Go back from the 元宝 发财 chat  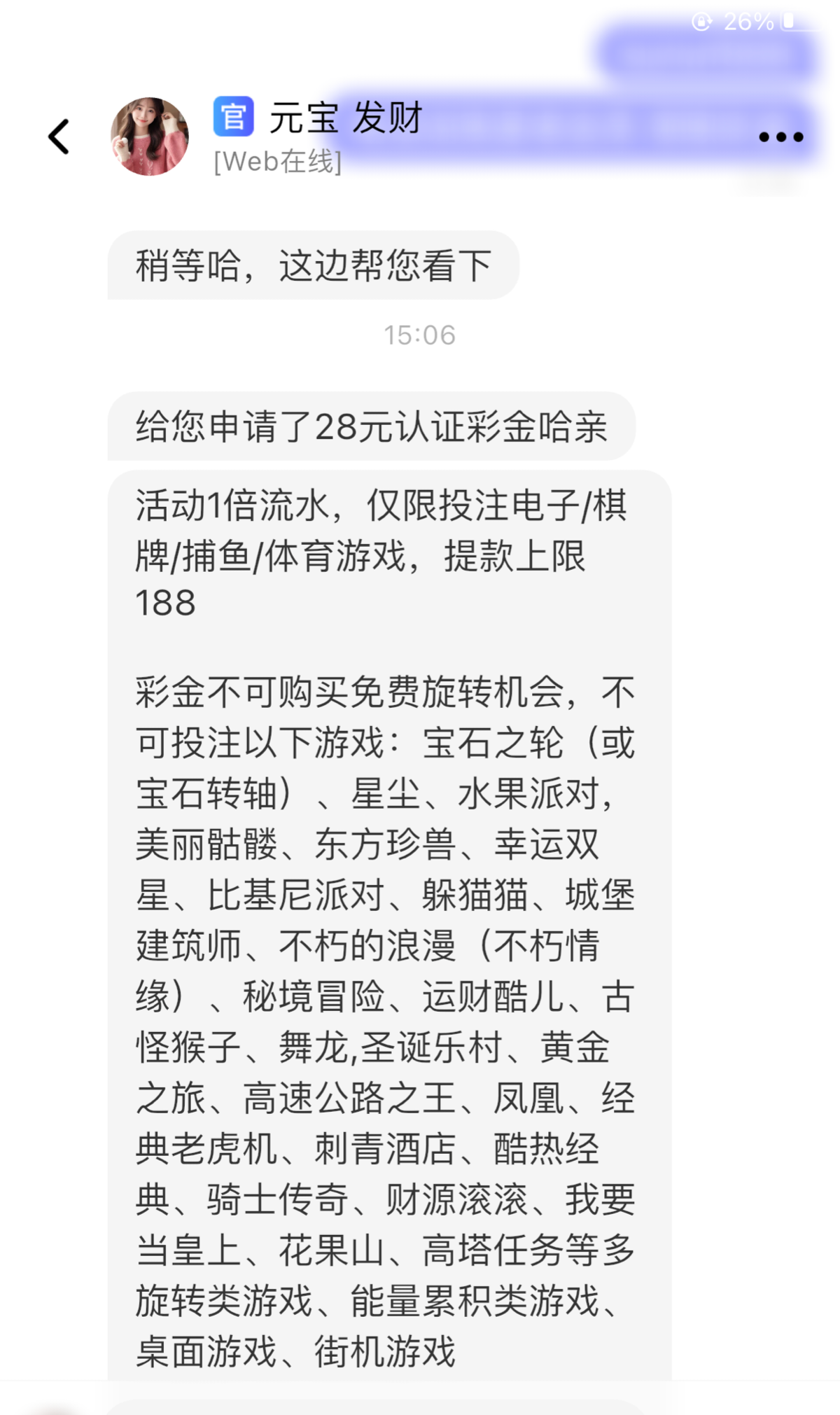pos(59,136)
